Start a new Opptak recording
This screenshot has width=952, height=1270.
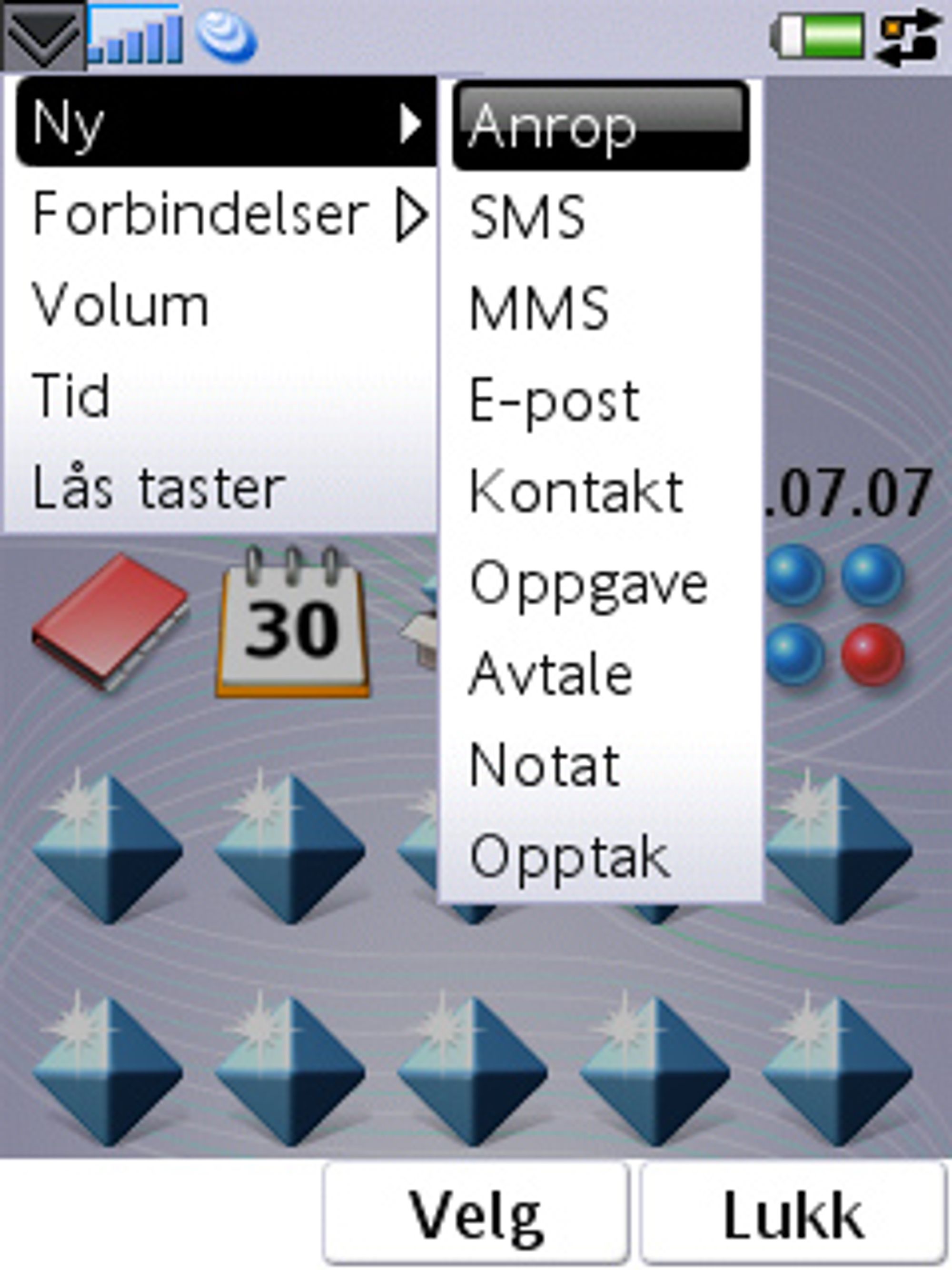tap(600, 857)
